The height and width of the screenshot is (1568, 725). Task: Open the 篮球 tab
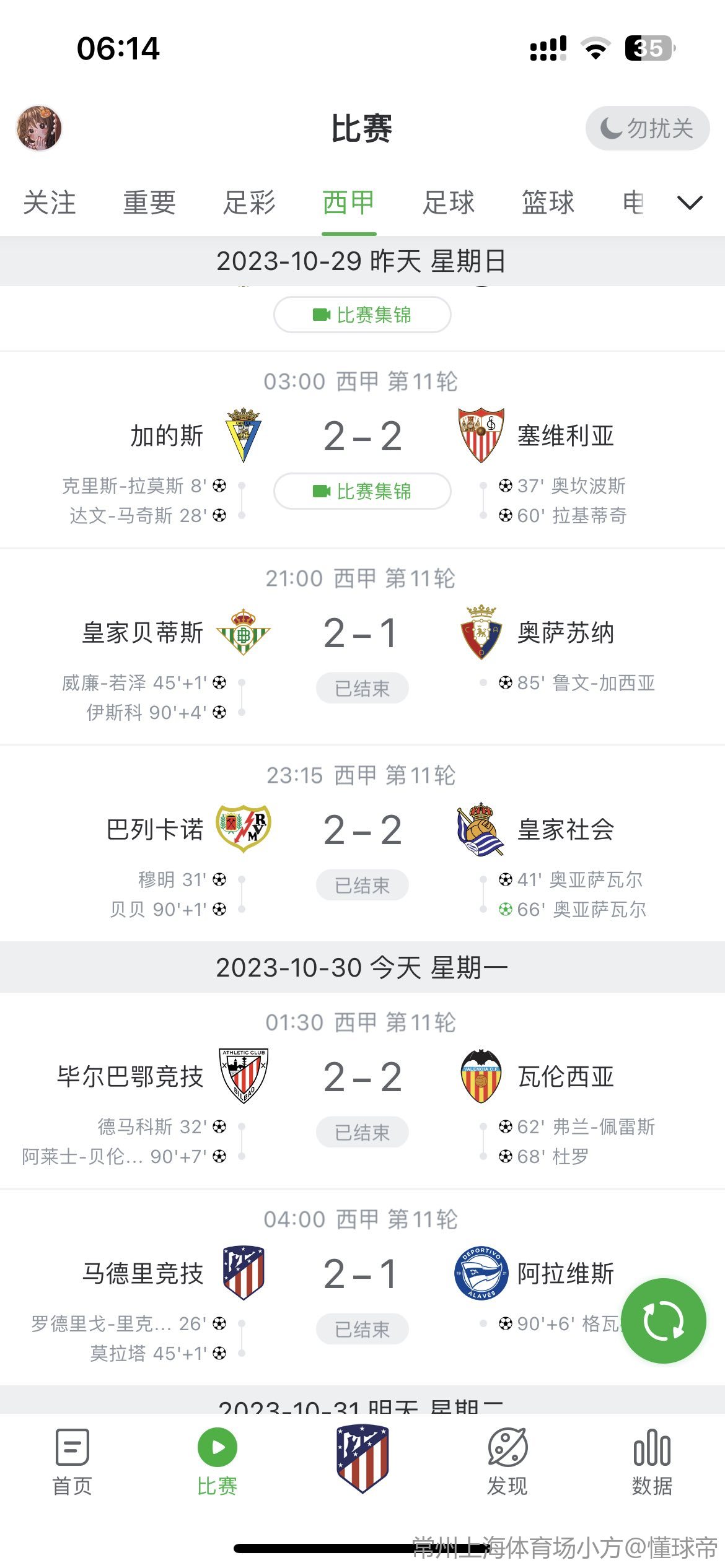(548, 203)
